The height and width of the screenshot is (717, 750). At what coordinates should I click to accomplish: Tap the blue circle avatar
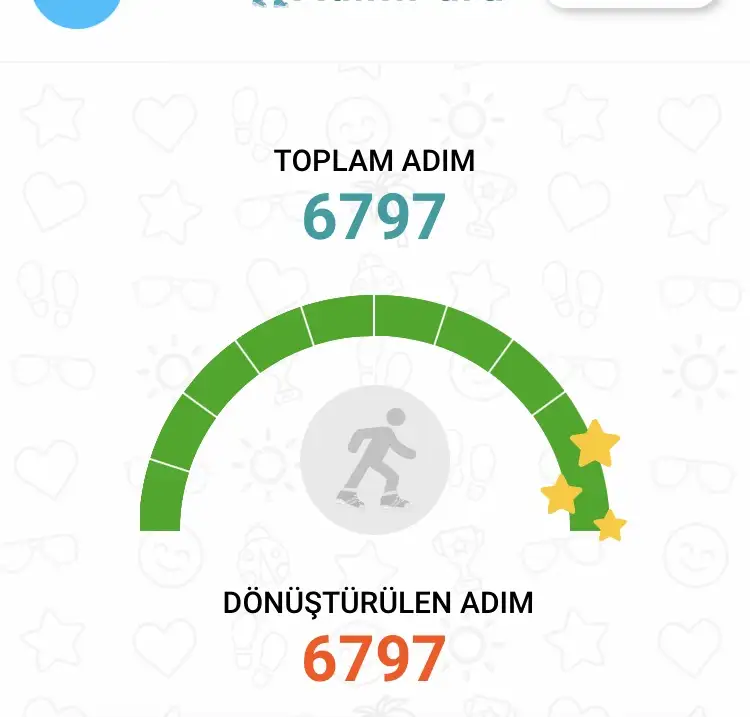(x=78, y=14)
